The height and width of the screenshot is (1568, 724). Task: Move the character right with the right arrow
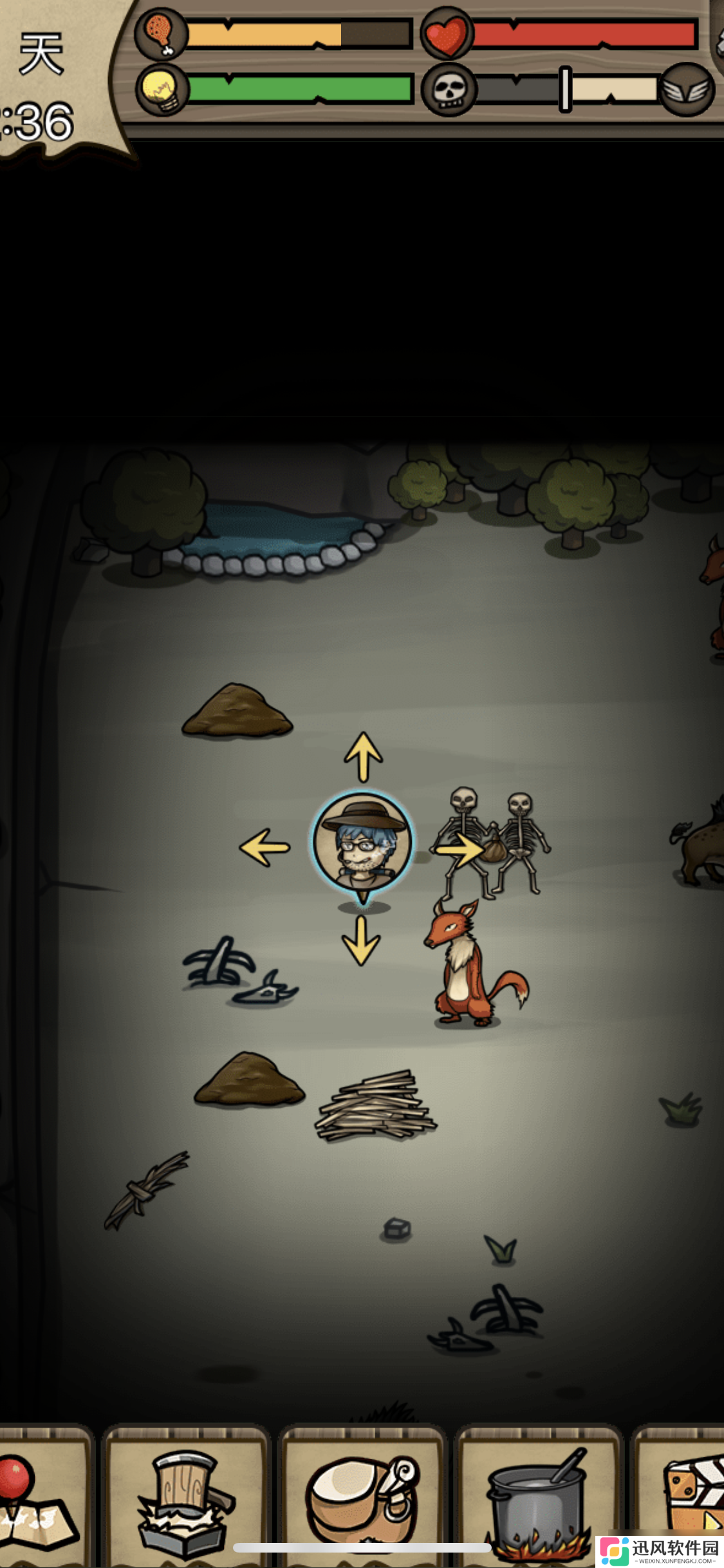pyautogui.click(x=461, y=850)
